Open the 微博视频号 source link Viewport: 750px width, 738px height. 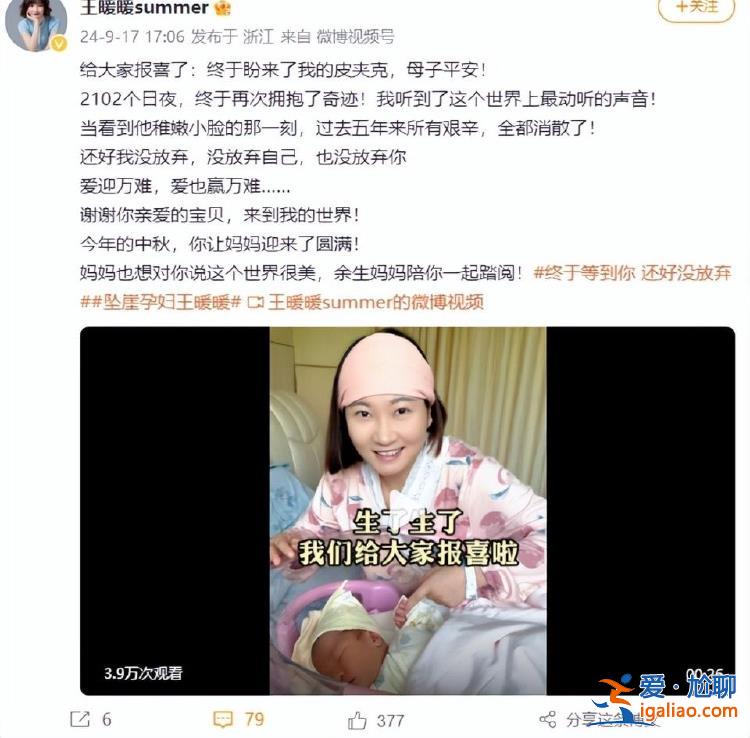(355, 37)
